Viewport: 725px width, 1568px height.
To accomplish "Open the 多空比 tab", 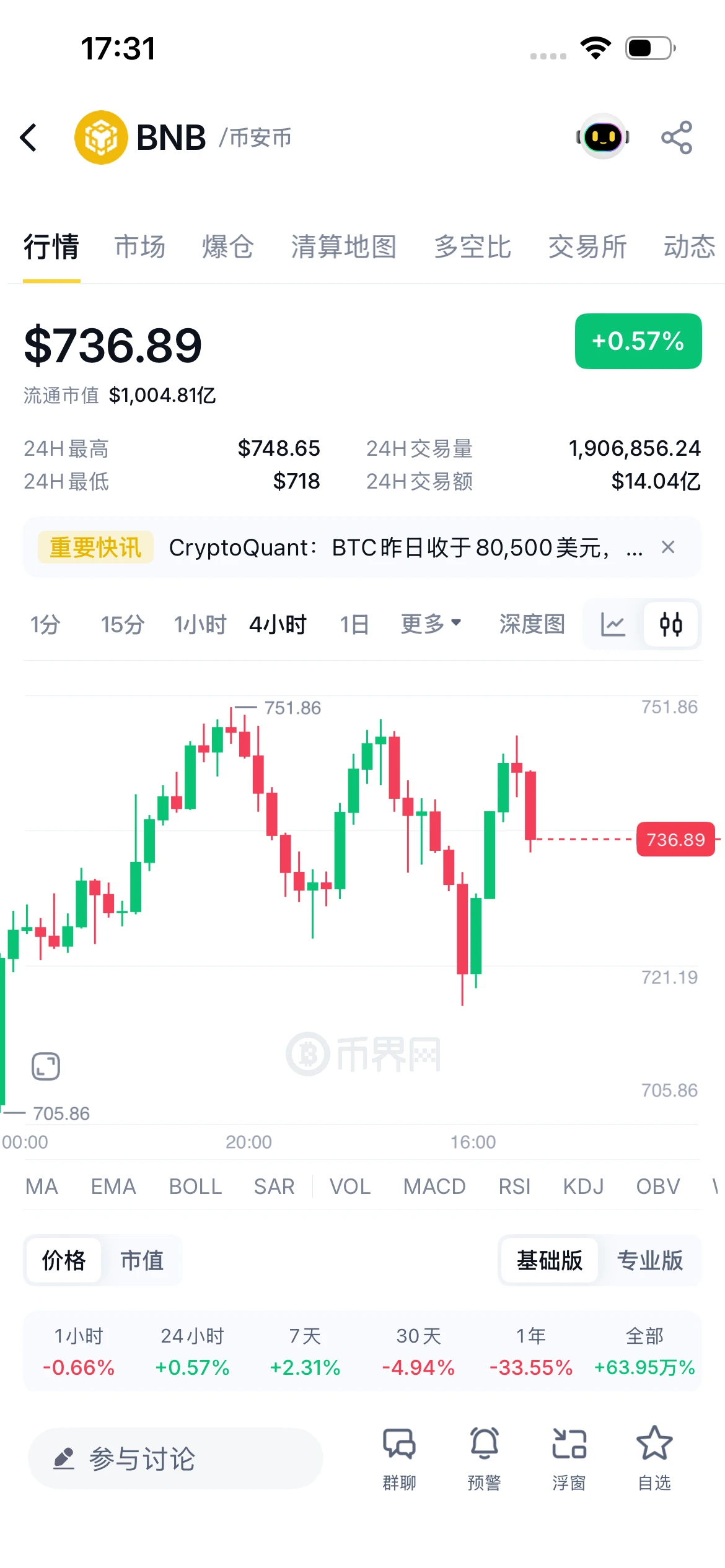I will click(x=472, y=246).
